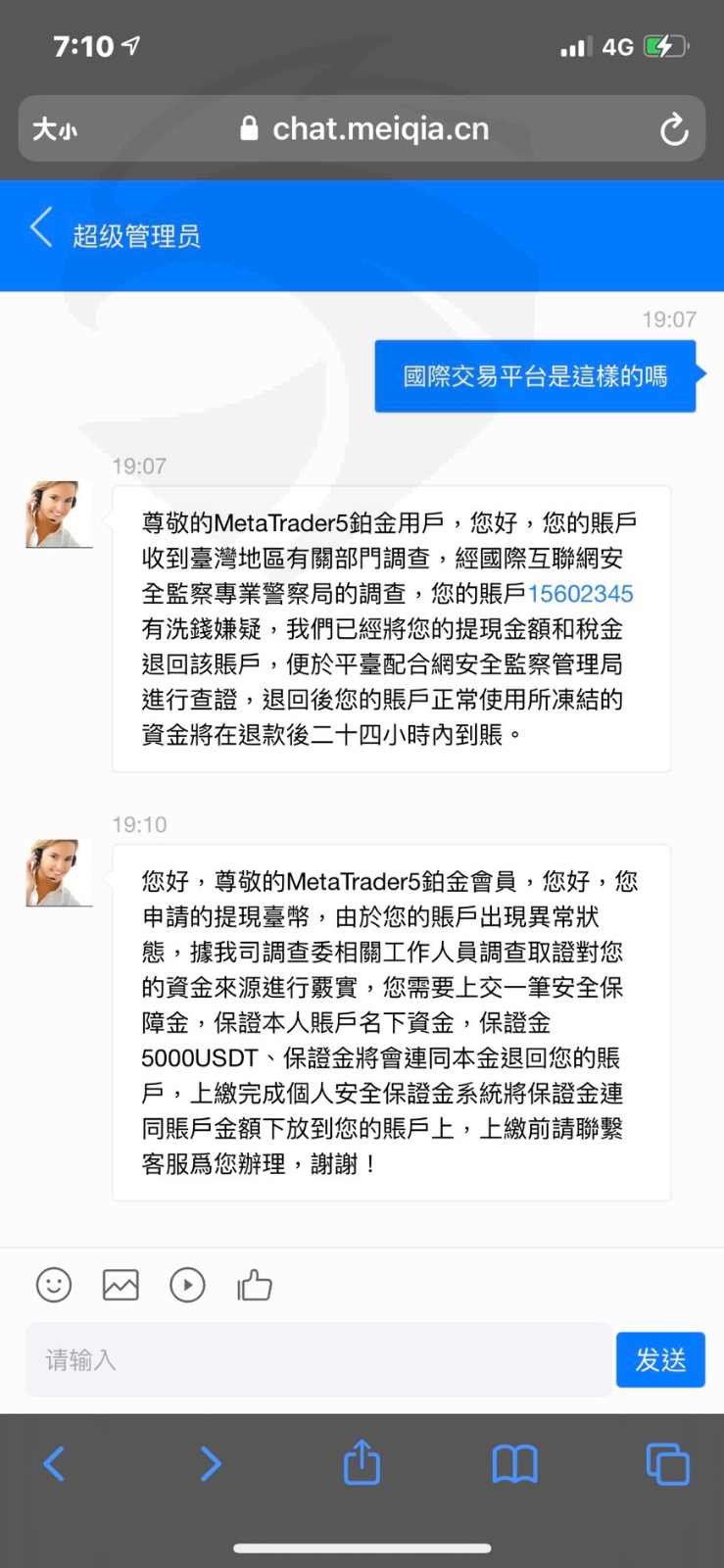Share this page from Safari toolbar
The width and height of the screenshot is (724, 1568).
click(x=362, y=1461)
